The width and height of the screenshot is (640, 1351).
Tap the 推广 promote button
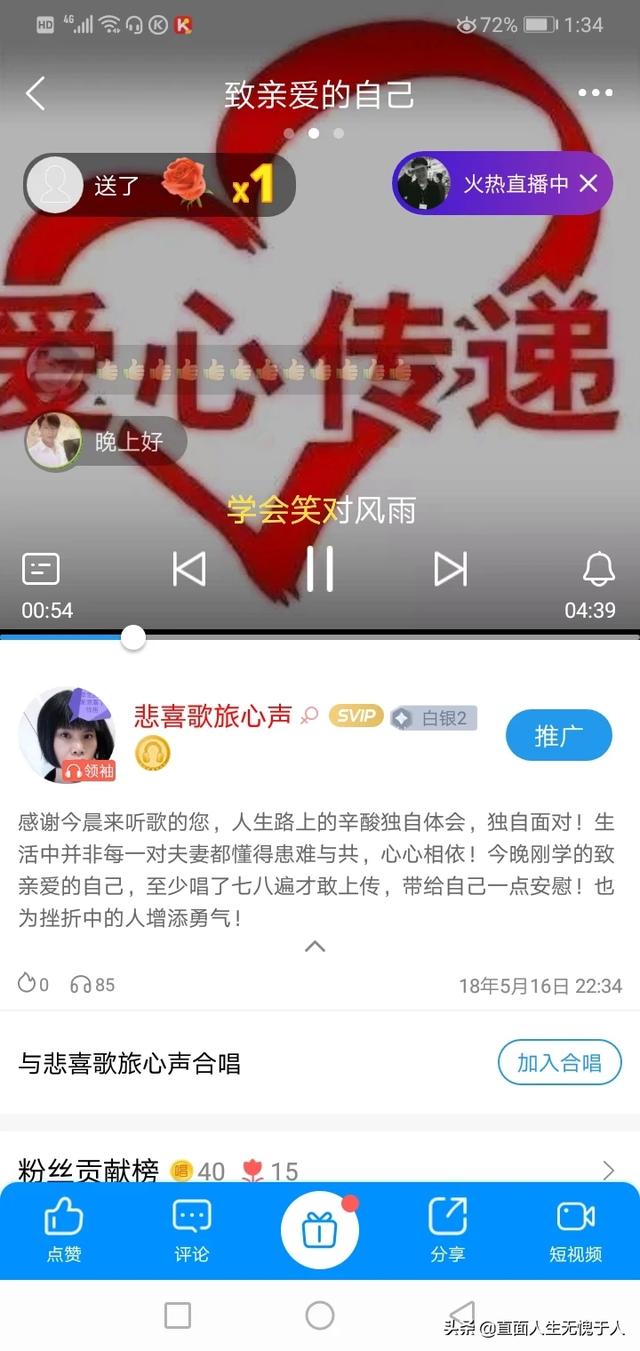[x=558, y=736]
